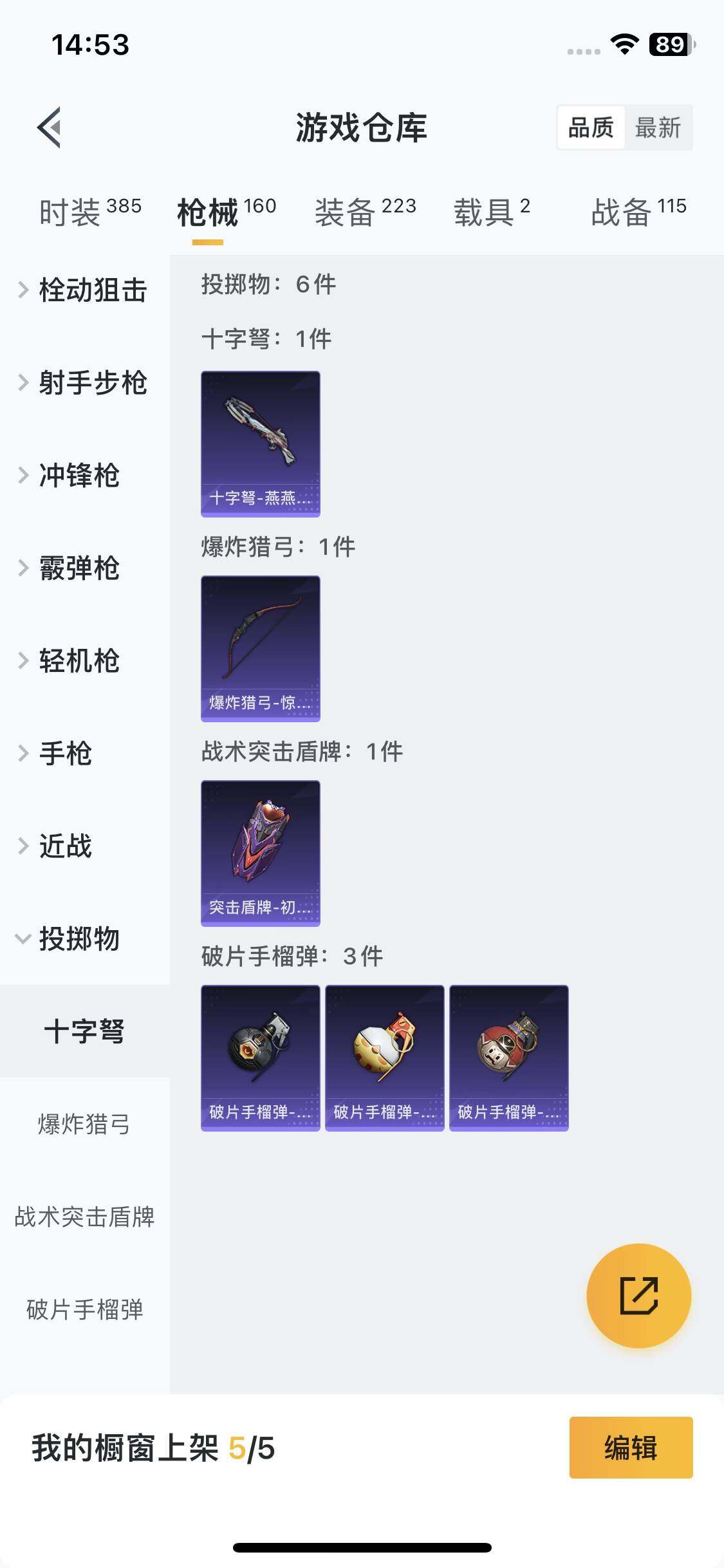Screen dimensions: 724x1568
Task: Open the 十字弩-燕燕 item card
Action: pyautogui.click(x=261, y=444)
